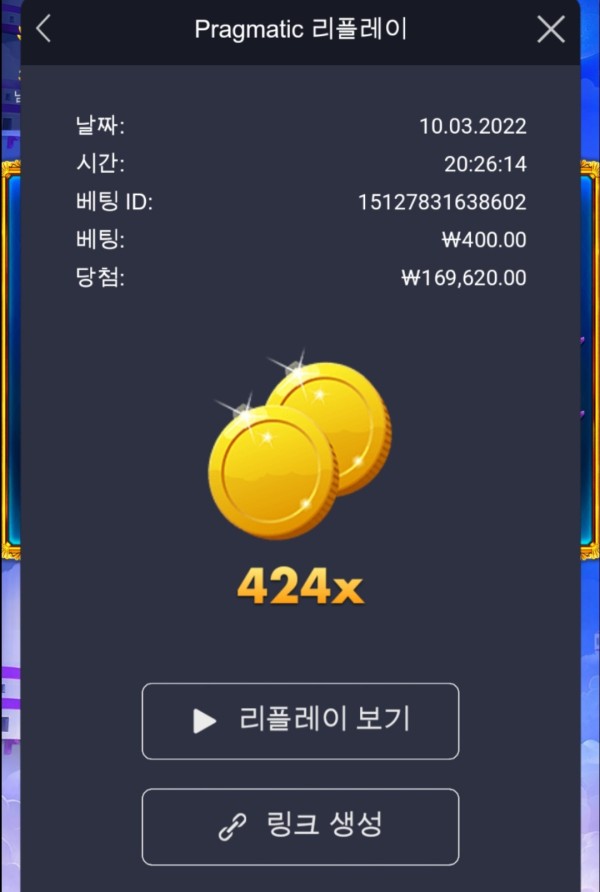600x892 pixels.
Task: Tap the 링크 생성 button
Action: point(300,826)
